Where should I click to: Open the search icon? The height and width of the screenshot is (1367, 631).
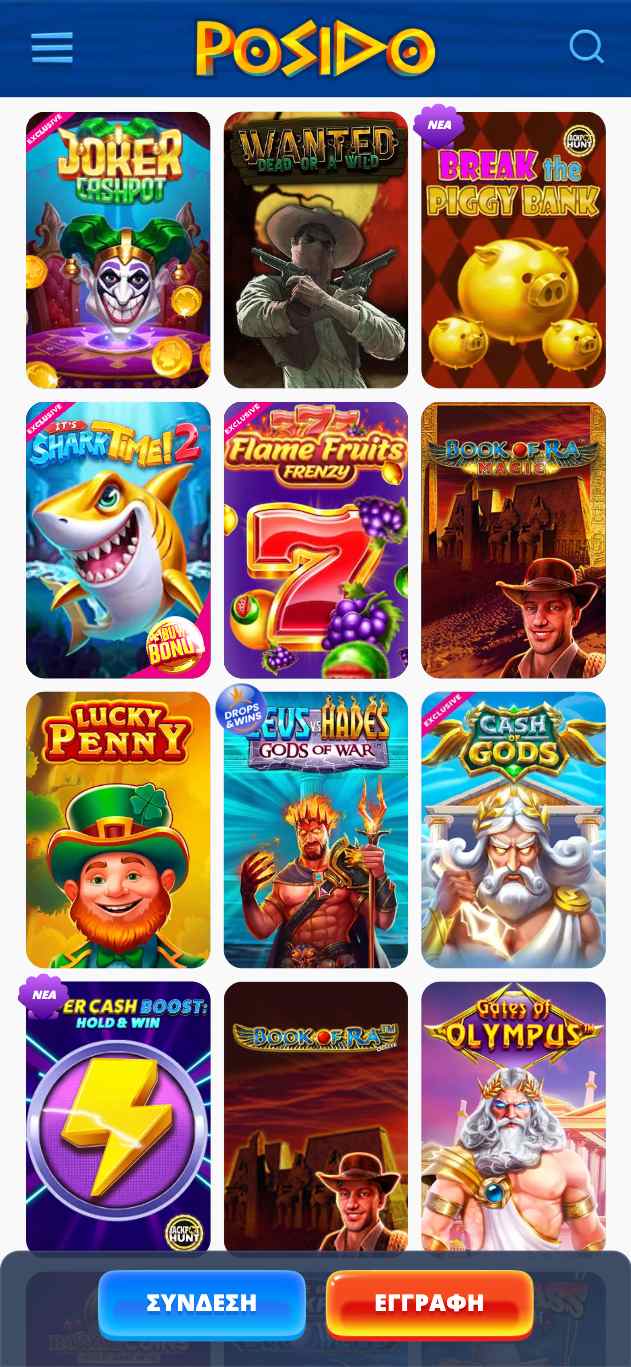[586, 47]
